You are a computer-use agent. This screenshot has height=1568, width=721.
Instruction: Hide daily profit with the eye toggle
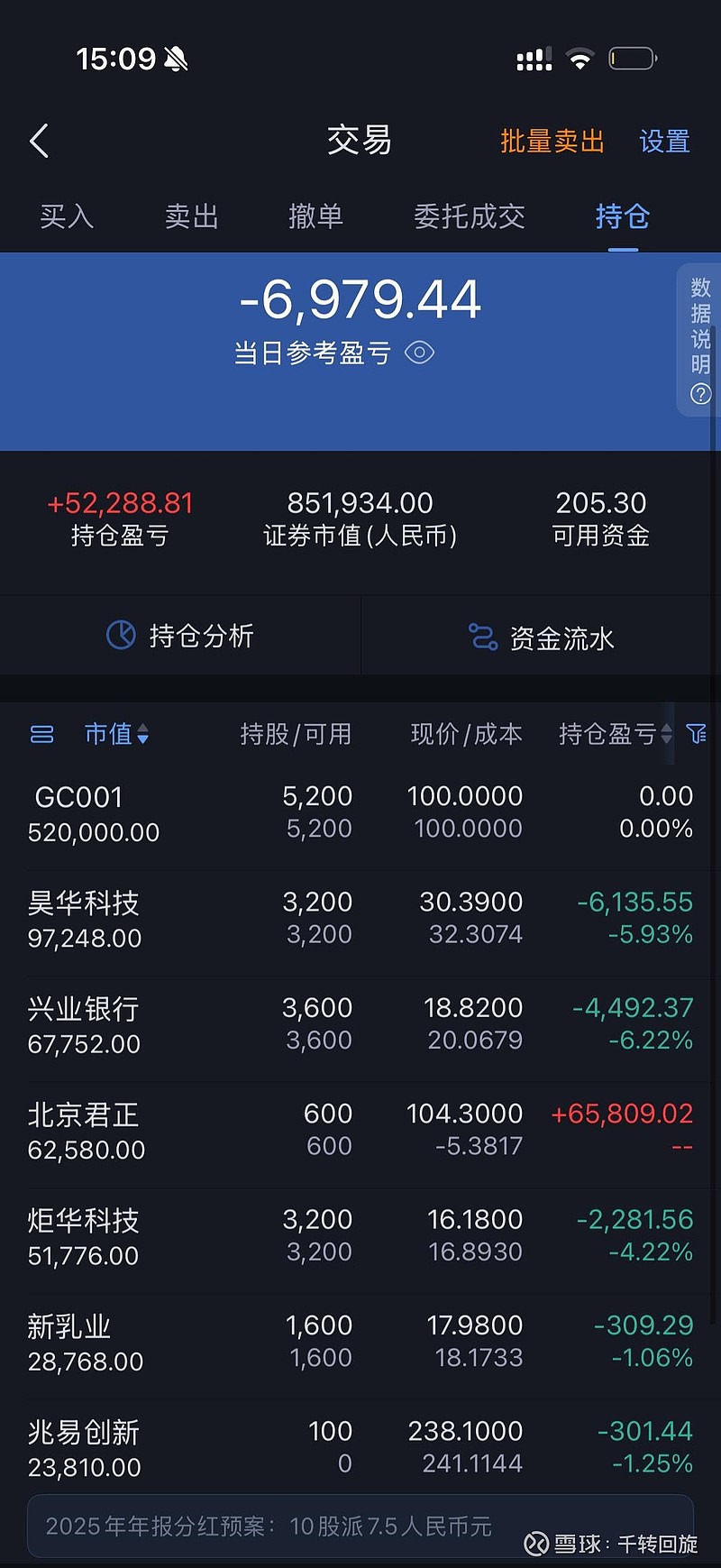420,353
